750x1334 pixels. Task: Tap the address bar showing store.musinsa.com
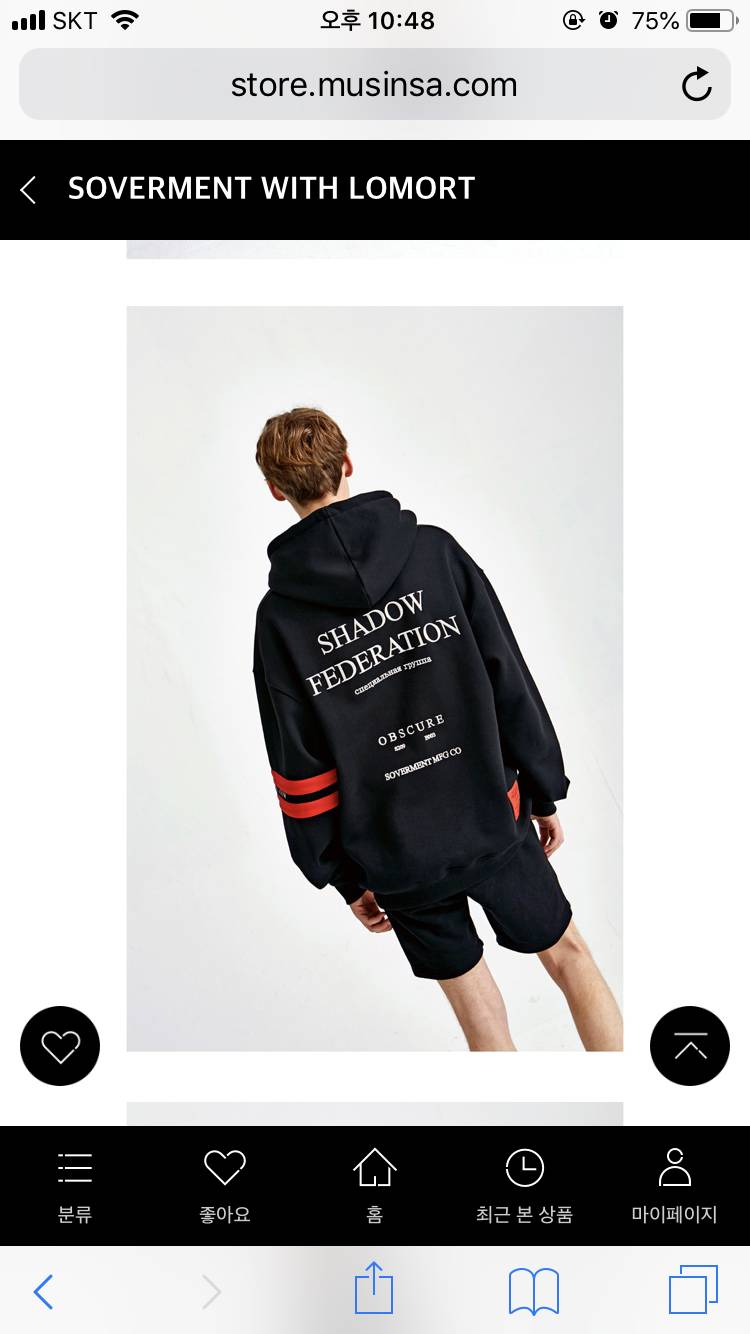(374, 85)
